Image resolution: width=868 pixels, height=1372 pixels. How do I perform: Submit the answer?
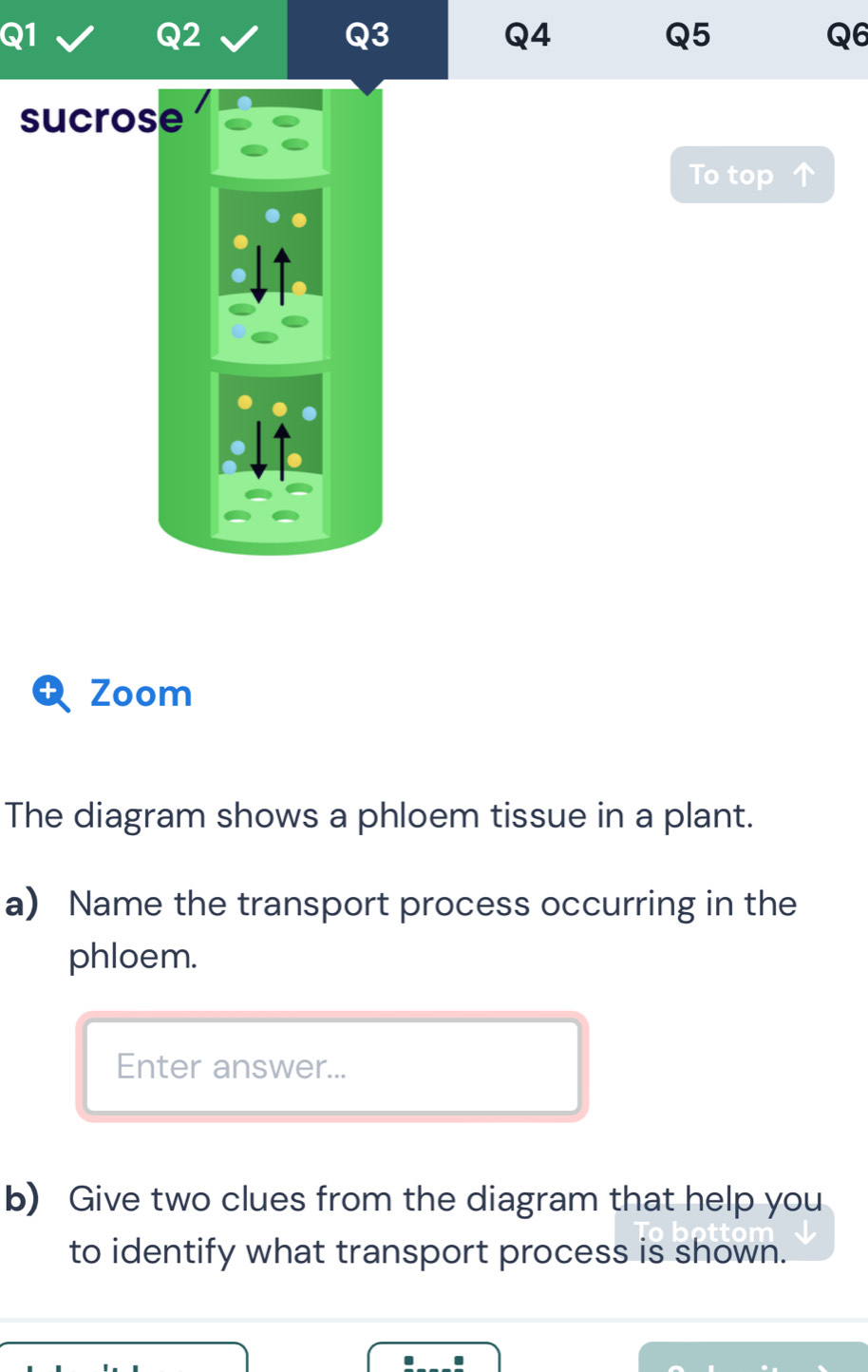752,1361
